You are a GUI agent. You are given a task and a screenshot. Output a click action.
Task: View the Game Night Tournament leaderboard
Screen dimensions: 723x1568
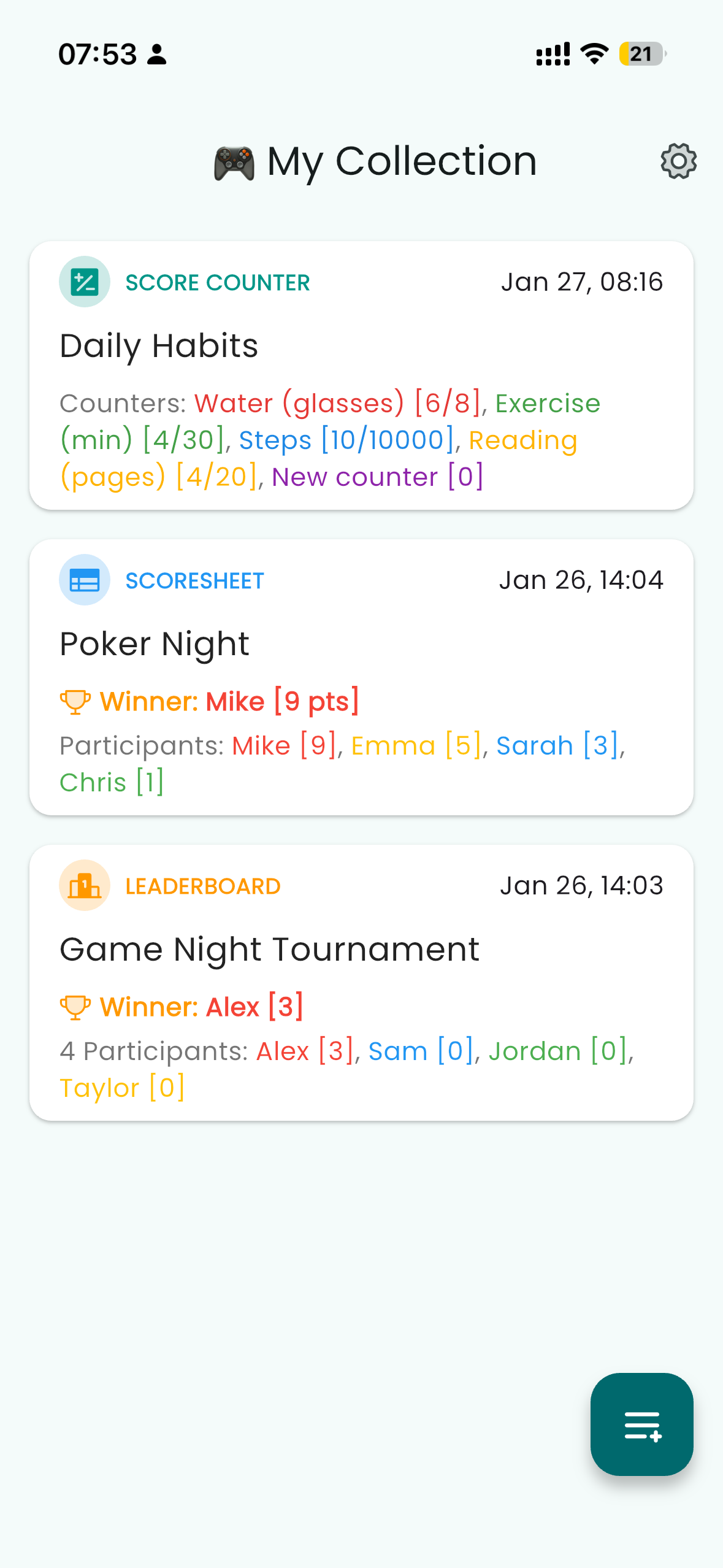[361, 982]
